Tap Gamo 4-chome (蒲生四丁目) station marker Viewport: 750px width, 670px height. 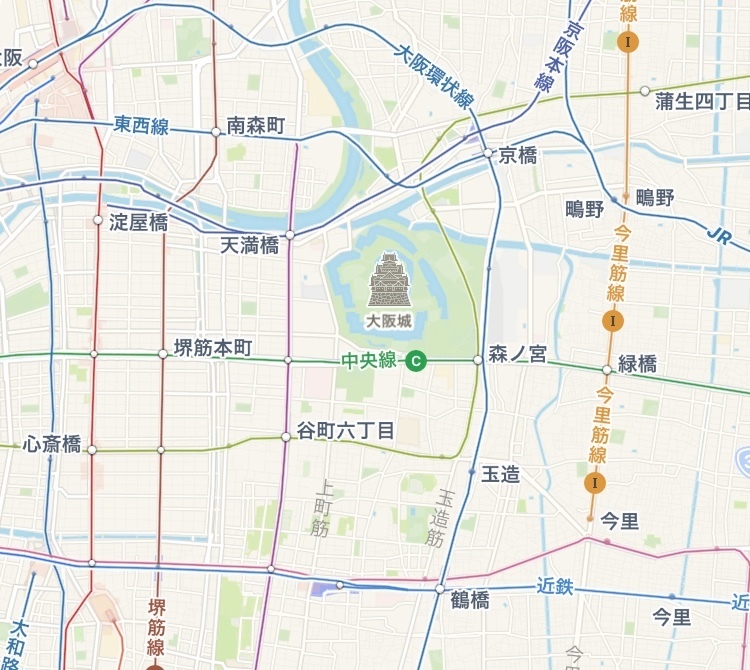pyautogui.click(x=644, y=90)
